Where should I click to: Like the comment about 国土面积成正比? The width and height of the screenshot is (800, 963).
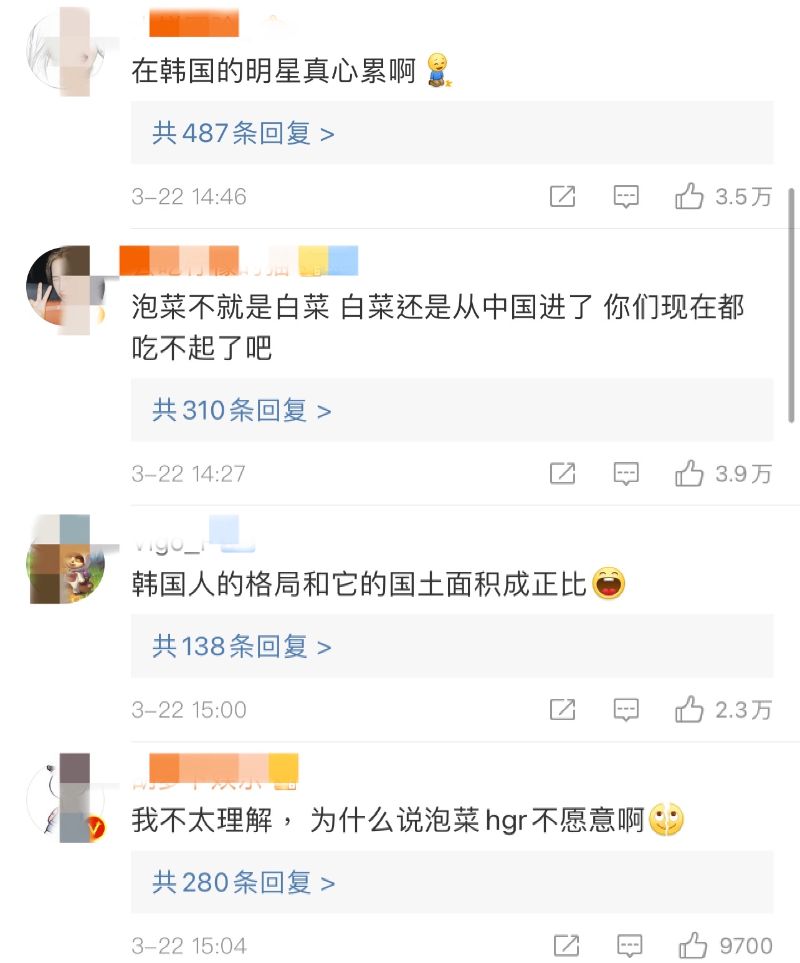(690, 709)
